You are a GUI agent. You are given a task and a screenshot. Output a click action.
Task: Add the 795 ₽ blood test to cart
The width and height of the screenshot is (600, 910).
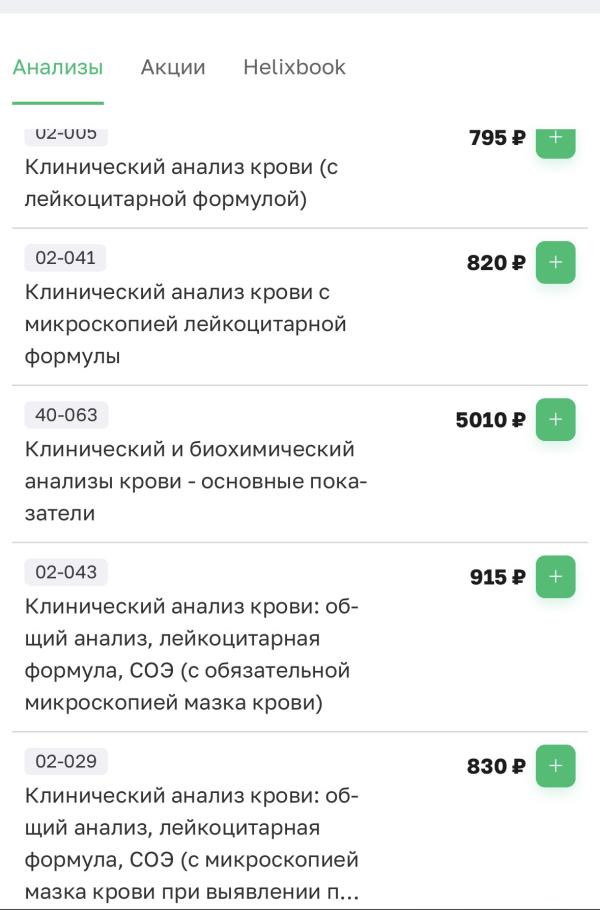click(555, 141)
